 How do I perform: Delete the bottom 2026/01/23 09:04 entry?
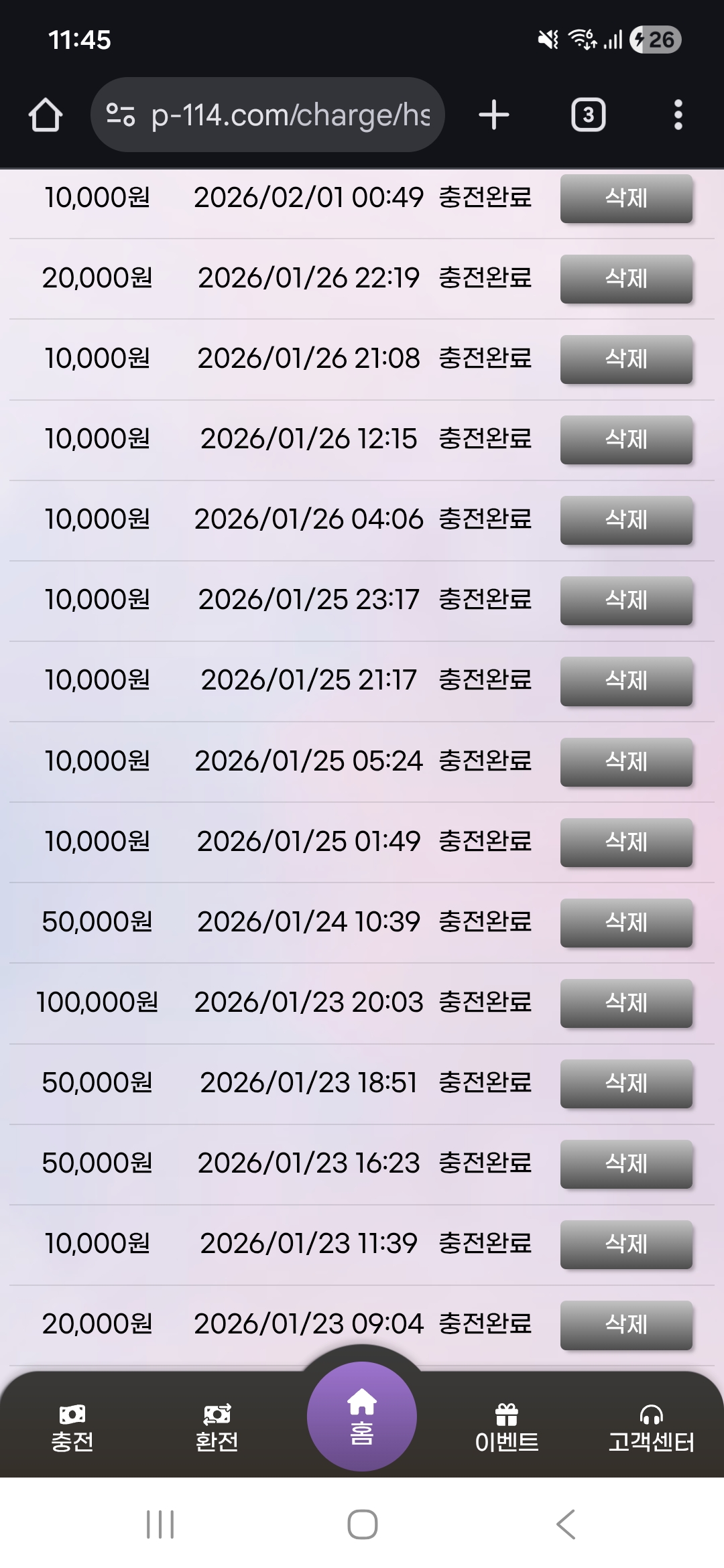tap(625, 1325)
